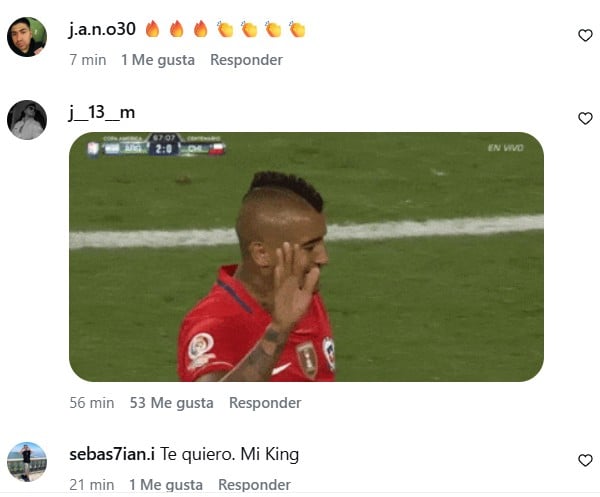Reply to j__13__m's GIF comment
Image resolution: width=600 pixels, height=497 pixels.
(x=265, y=403)
